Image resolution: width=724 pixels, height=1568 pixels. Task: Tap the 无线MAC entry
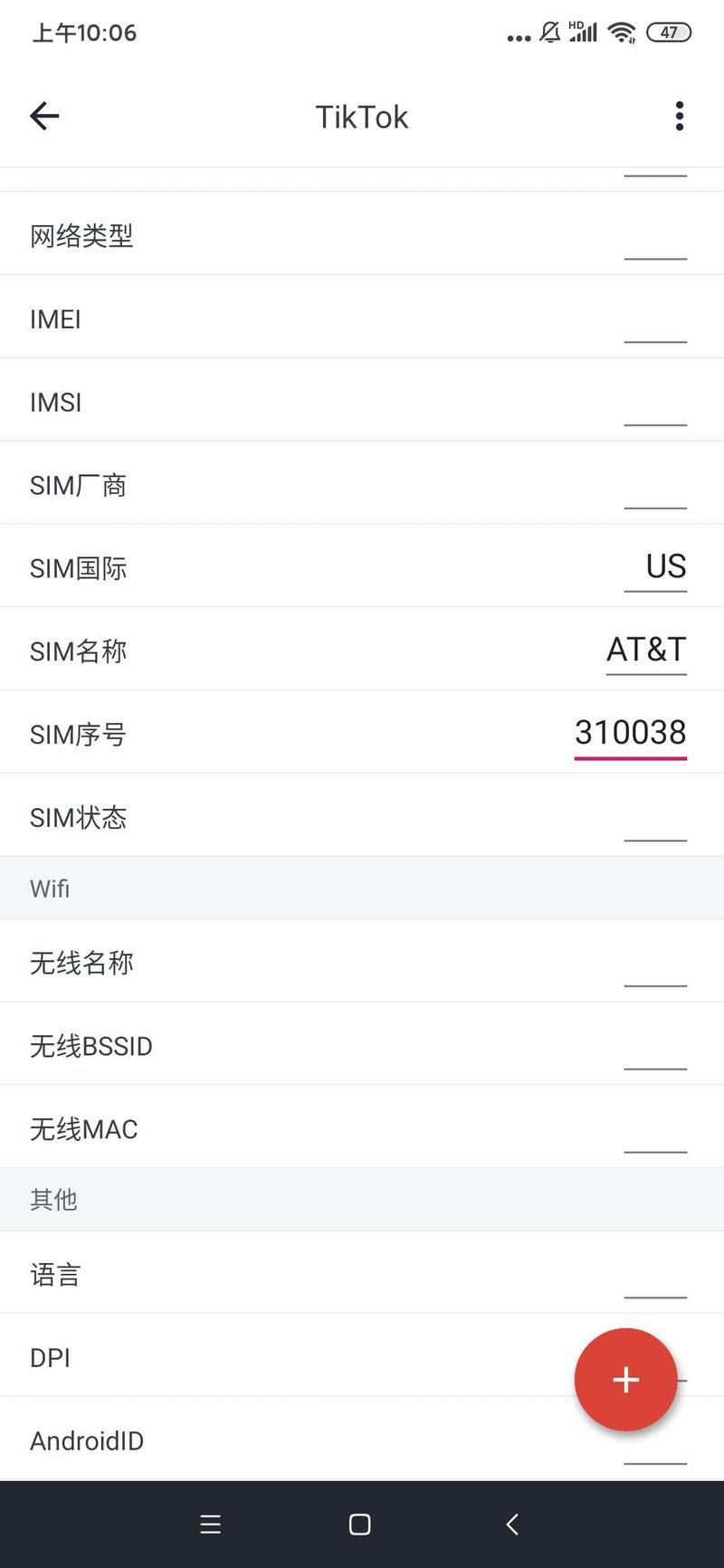(x=362, y=1128)
